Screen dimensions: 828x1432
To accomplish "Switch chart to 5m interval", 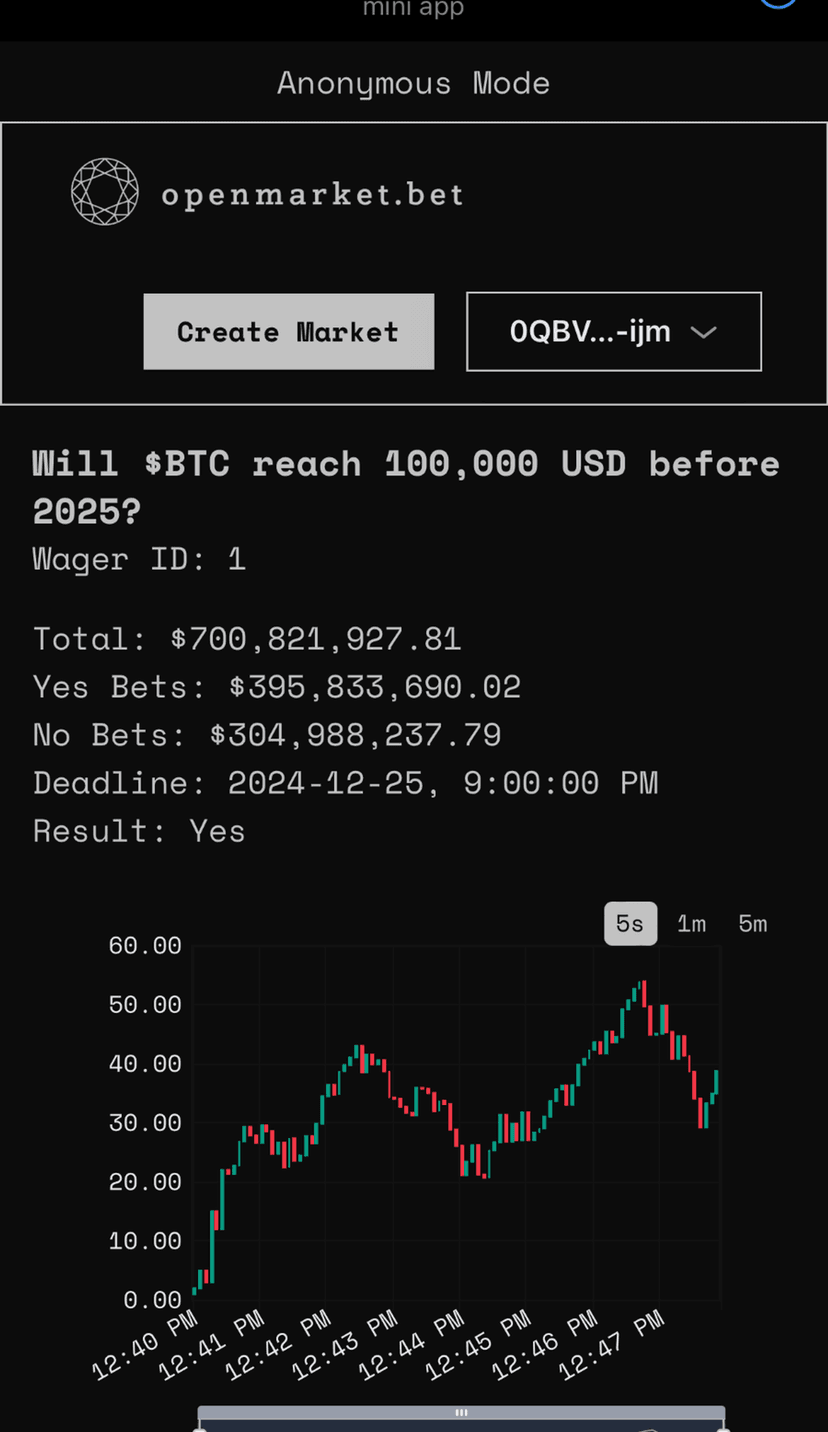I will tap(752, 924).
